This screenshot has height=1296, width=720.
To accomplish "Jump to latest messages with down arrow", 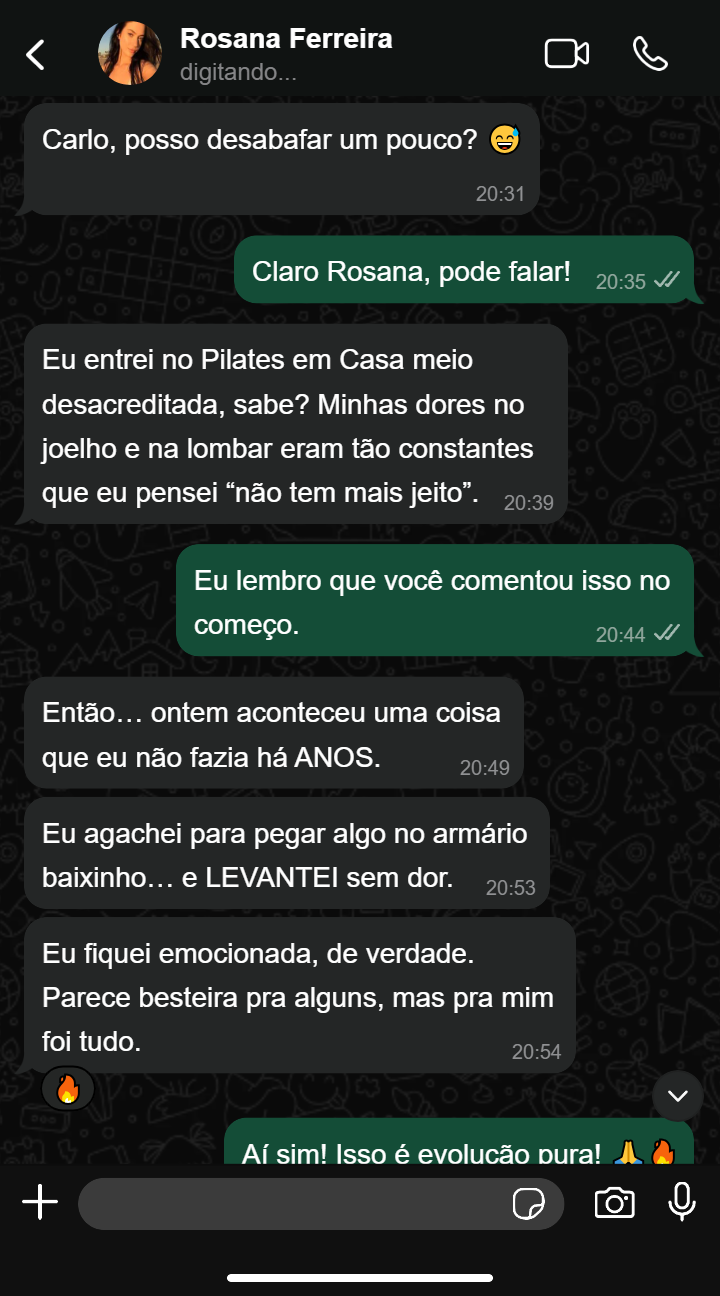I will (678, 1096).
